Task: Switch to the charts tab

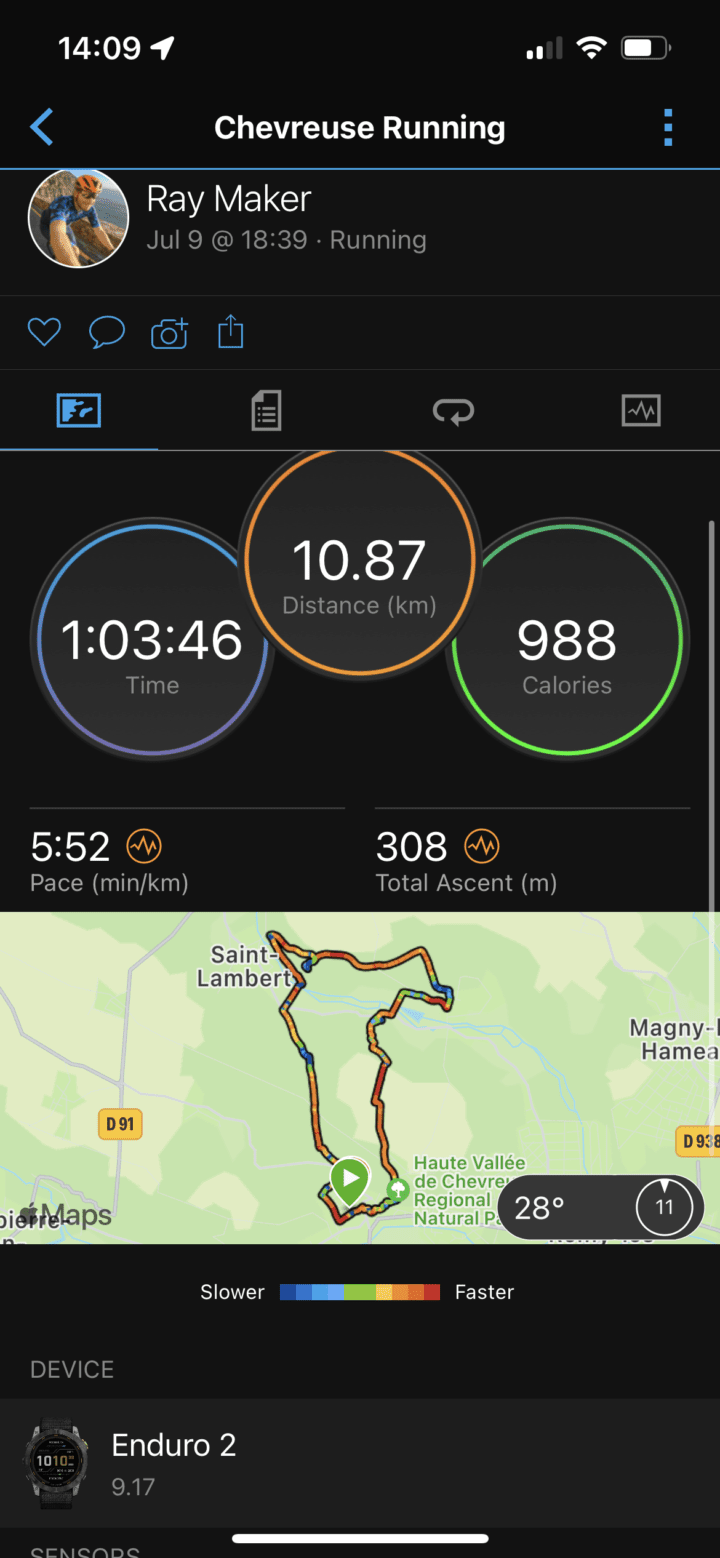Action: click(x=640, y=411)
